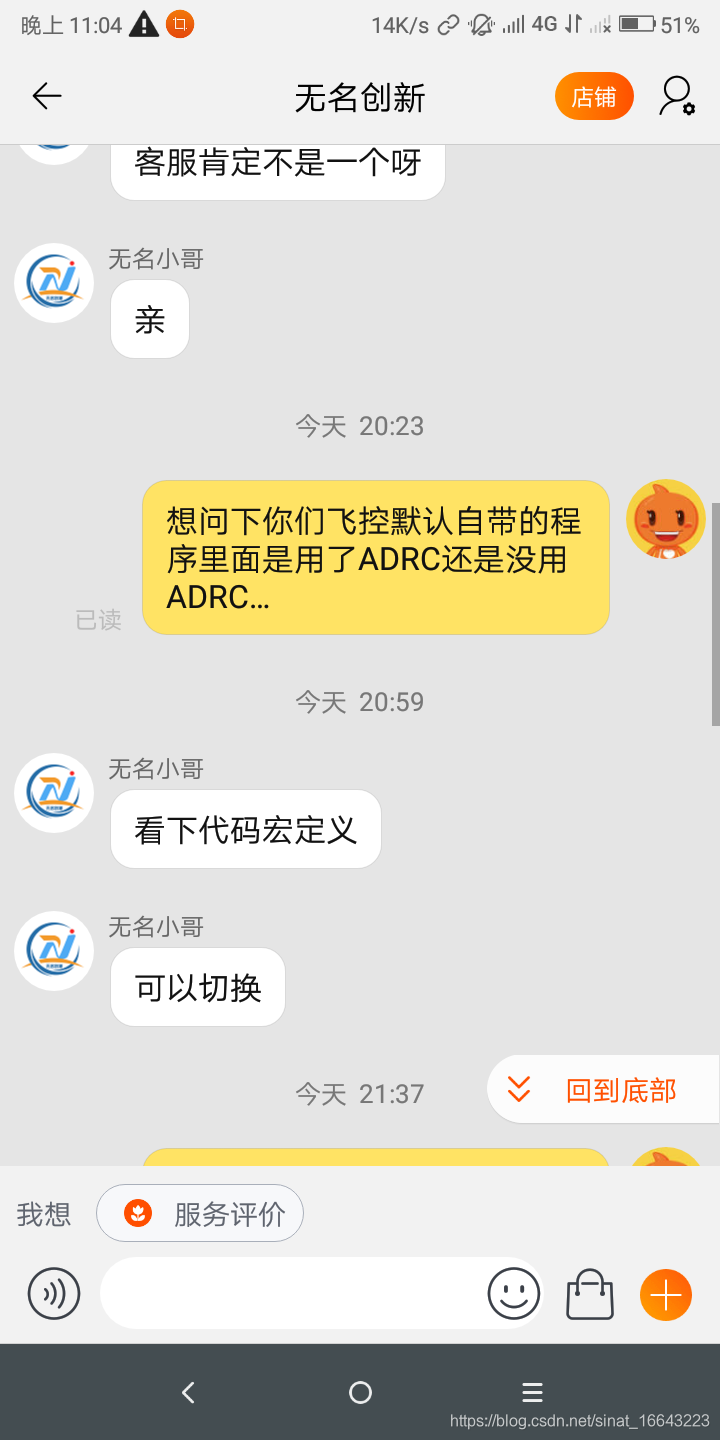Open the plus attachments menu
This screenshot has height=1440, width=720.
665,1294
